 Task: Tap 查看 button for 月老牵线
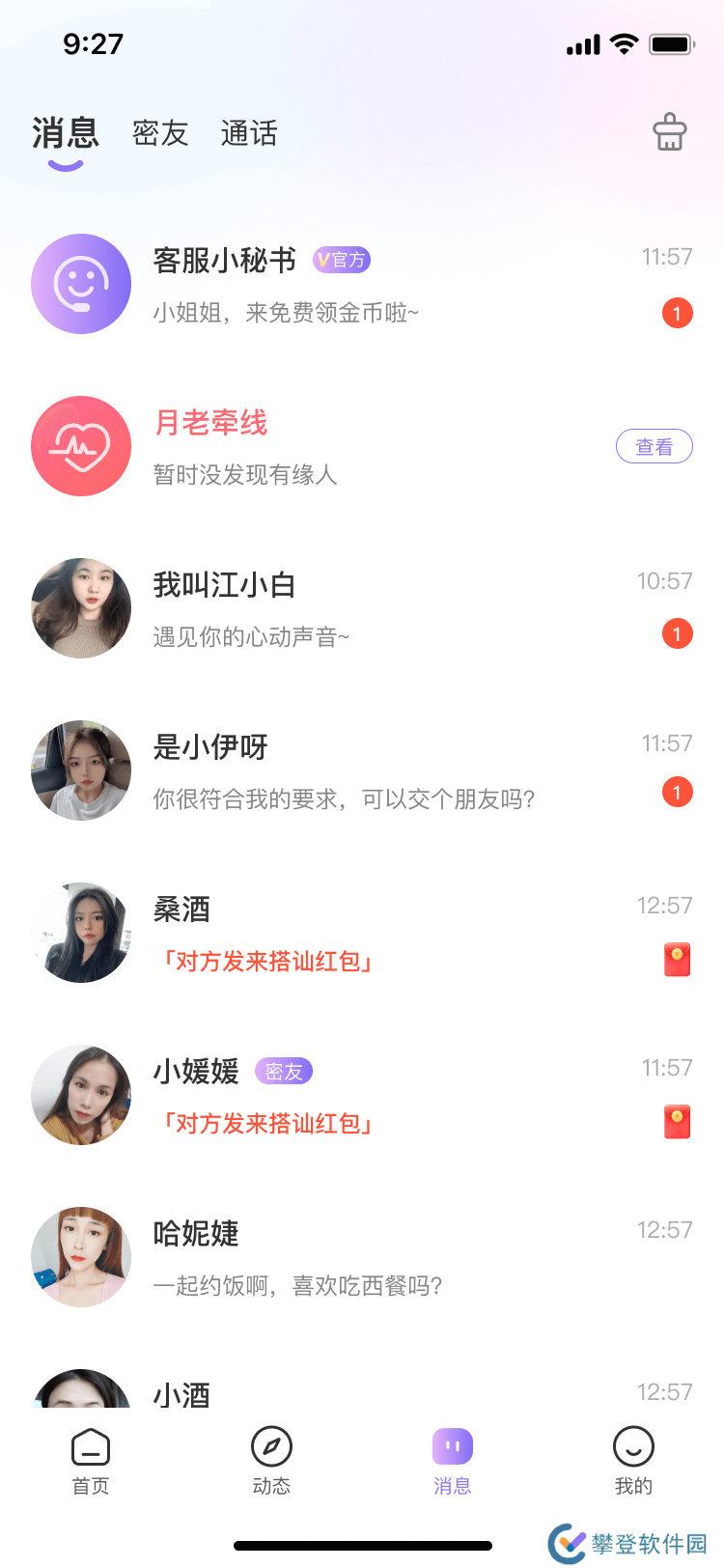pyautogui.click(x=654, y=446)
